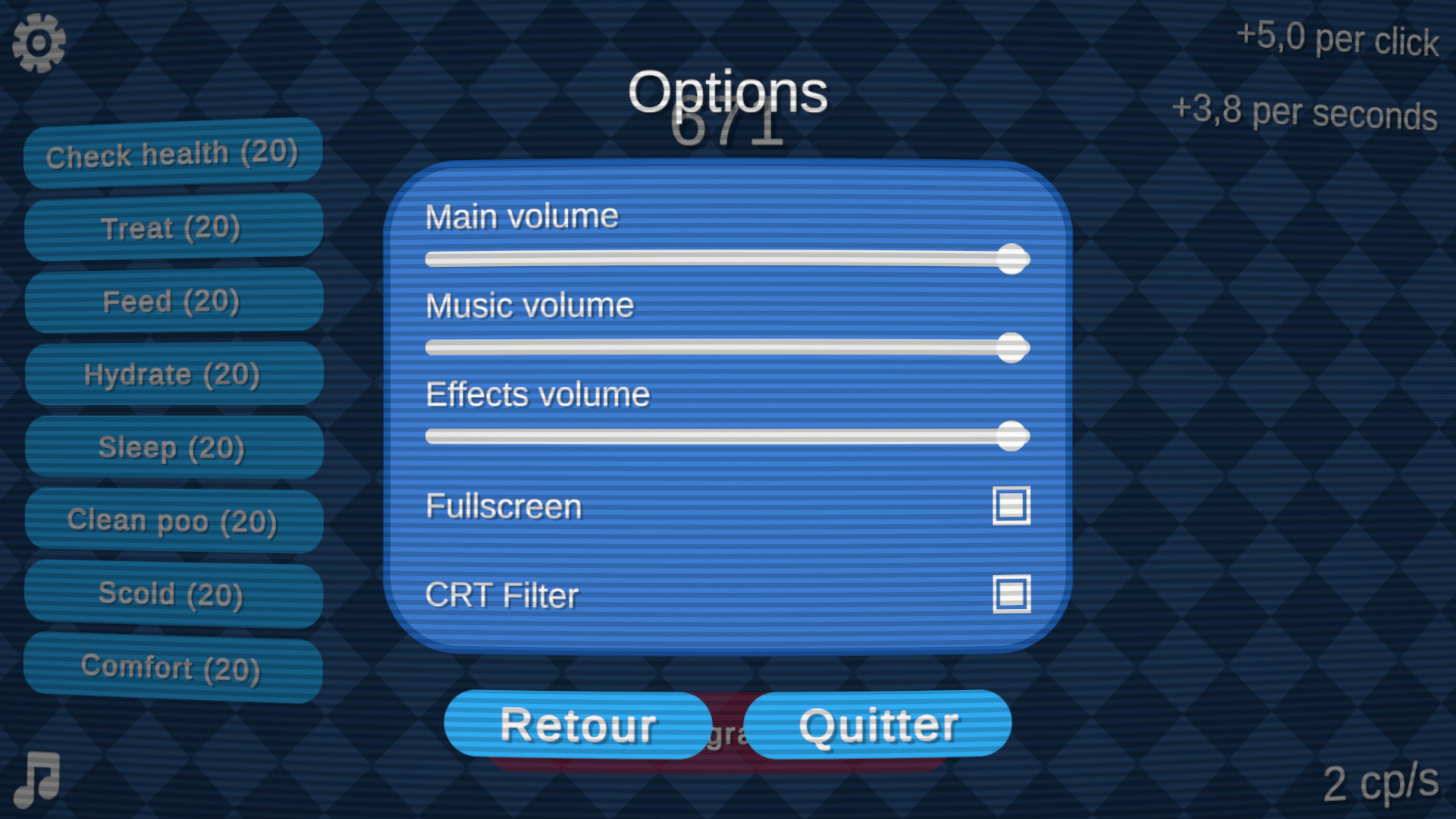Image resolution: width=1456 pixels, height=819 pixels.
Task: Select the Treat (20) action
Action: click(x=173, y=227)
